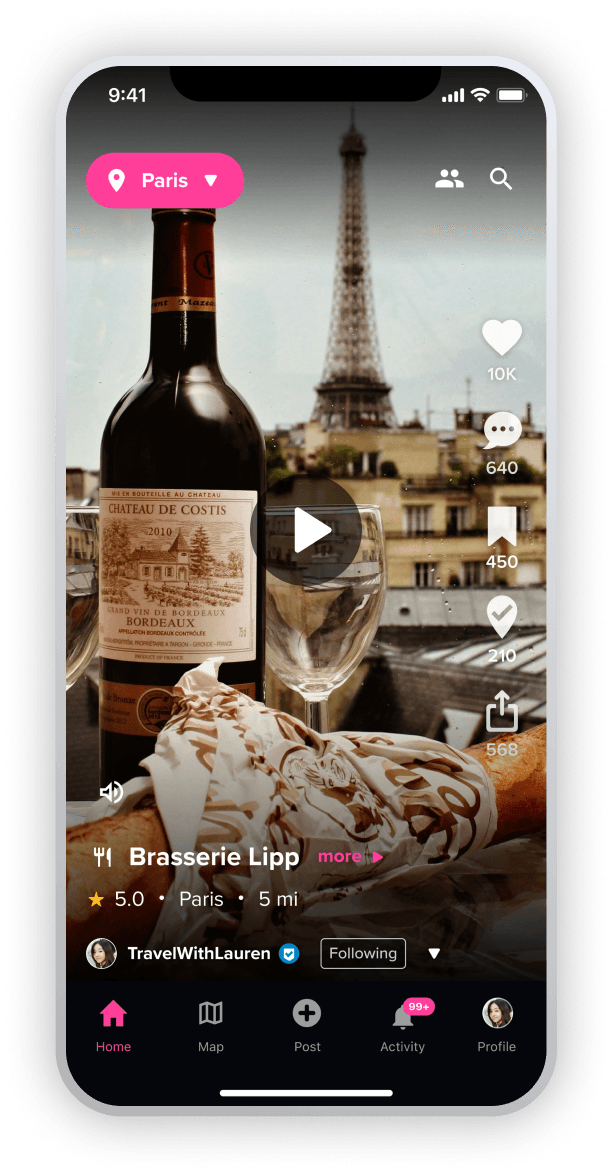Open comments speech bubble
This screenshot has width=613, height=1173.
(502, 431)
